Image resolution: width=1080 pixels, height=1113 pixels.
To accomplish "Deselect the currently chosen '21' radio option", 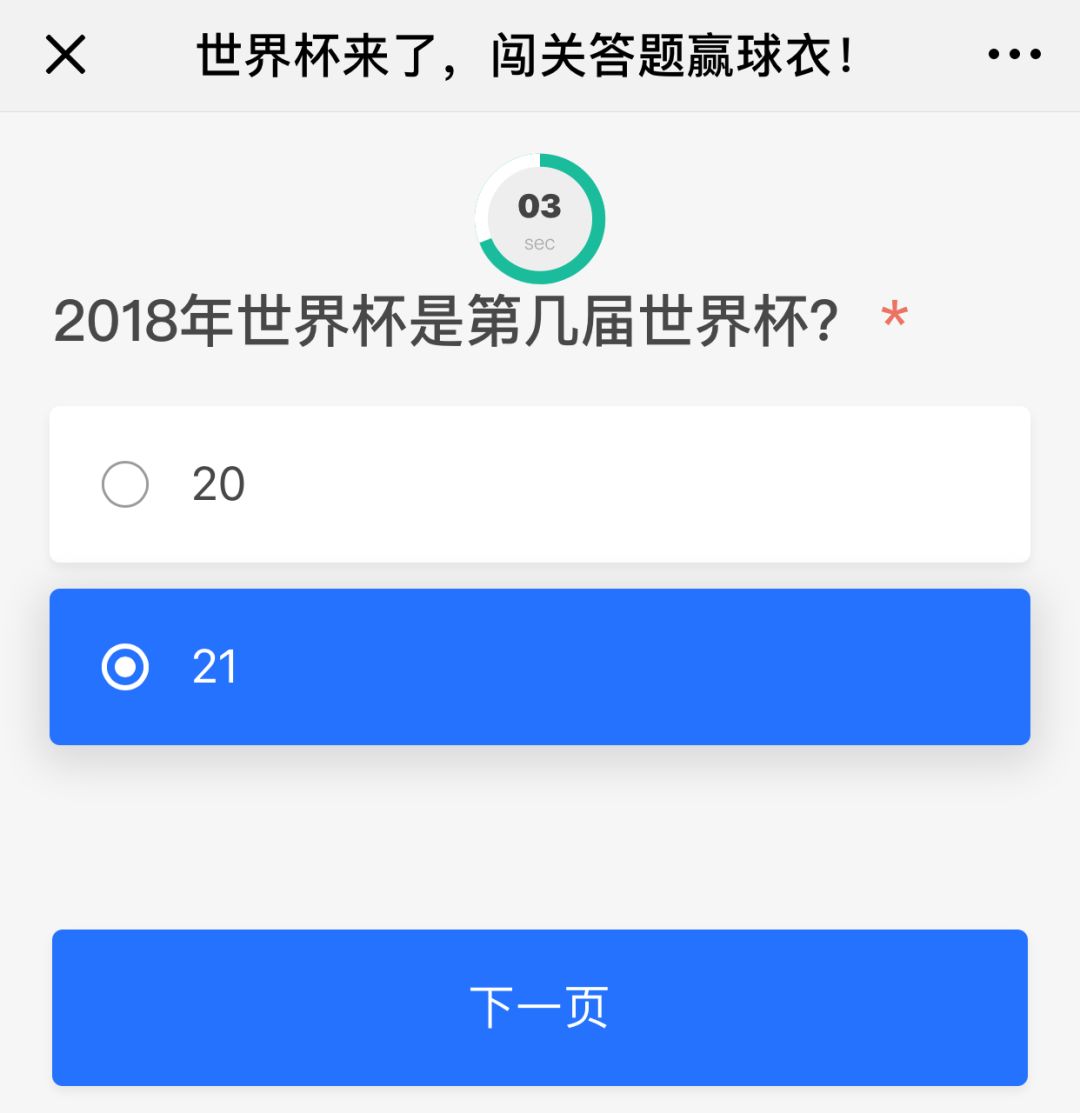I will (123, 667).
